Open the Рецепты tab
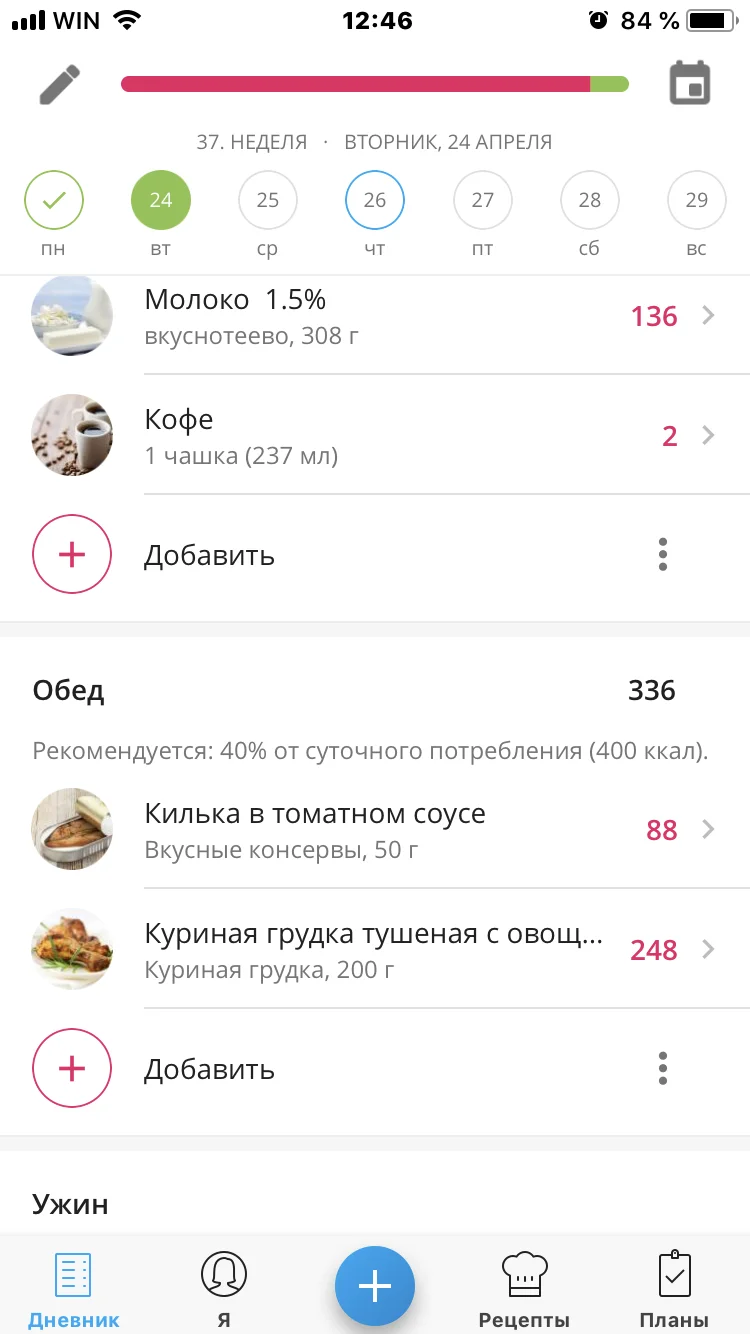750x1334 pixels. pos(524,1288)
